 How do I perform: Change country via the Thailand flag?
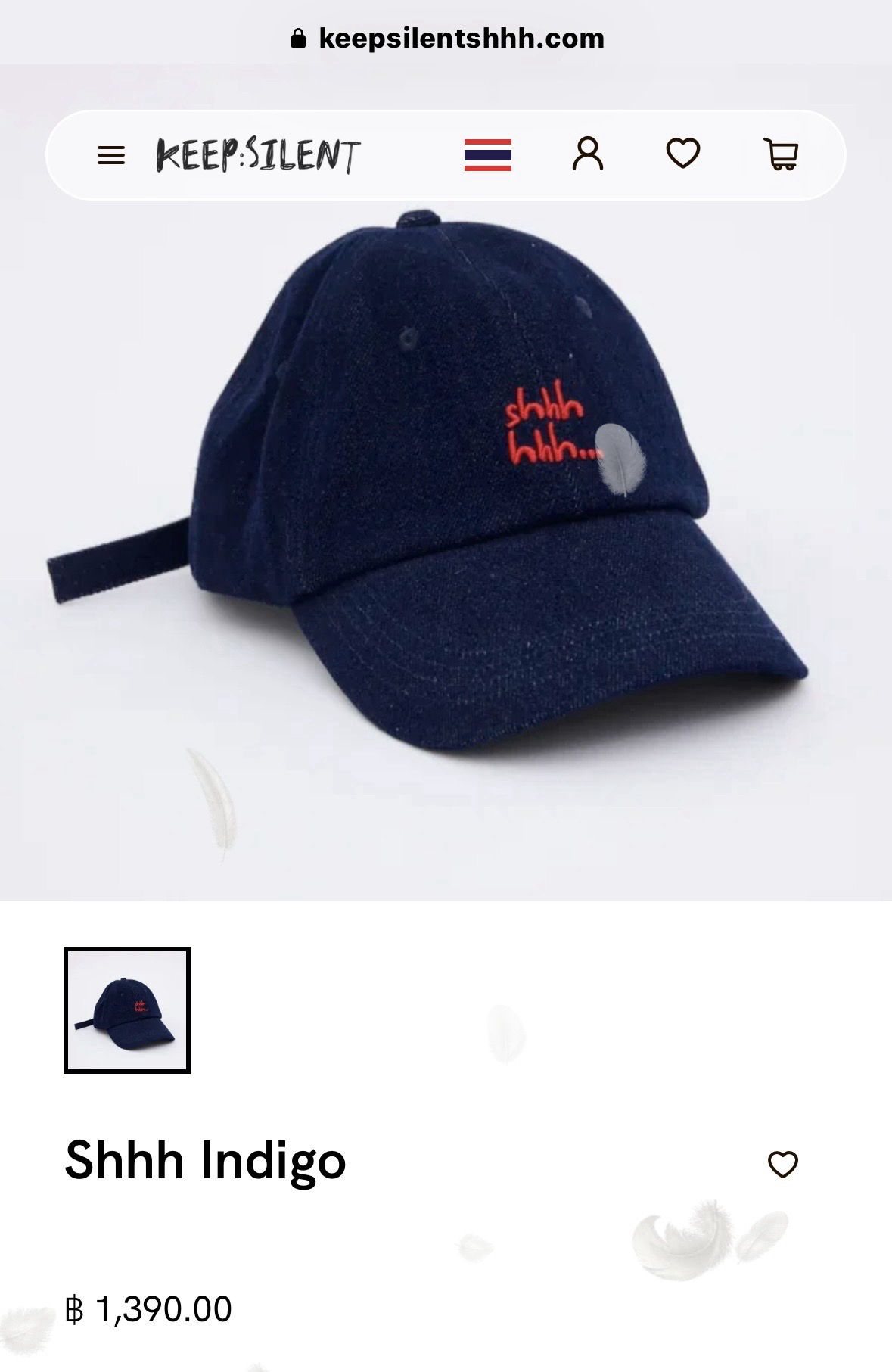point(488,155)
